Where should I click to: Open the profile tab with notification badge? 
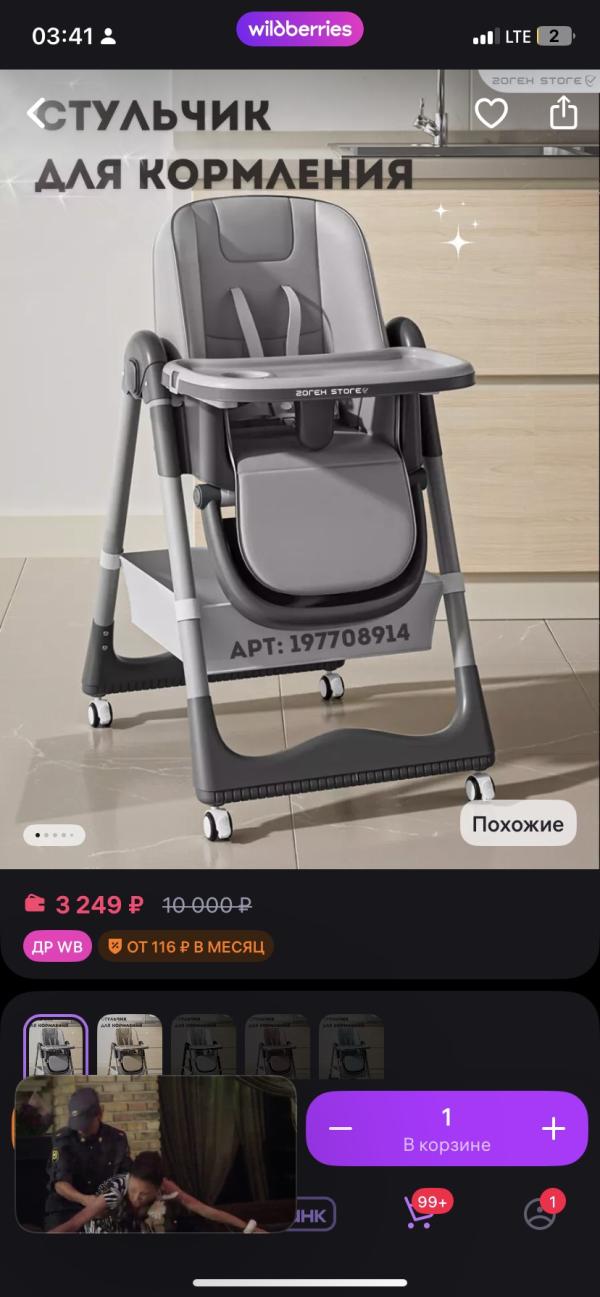tap(541, 1213)
